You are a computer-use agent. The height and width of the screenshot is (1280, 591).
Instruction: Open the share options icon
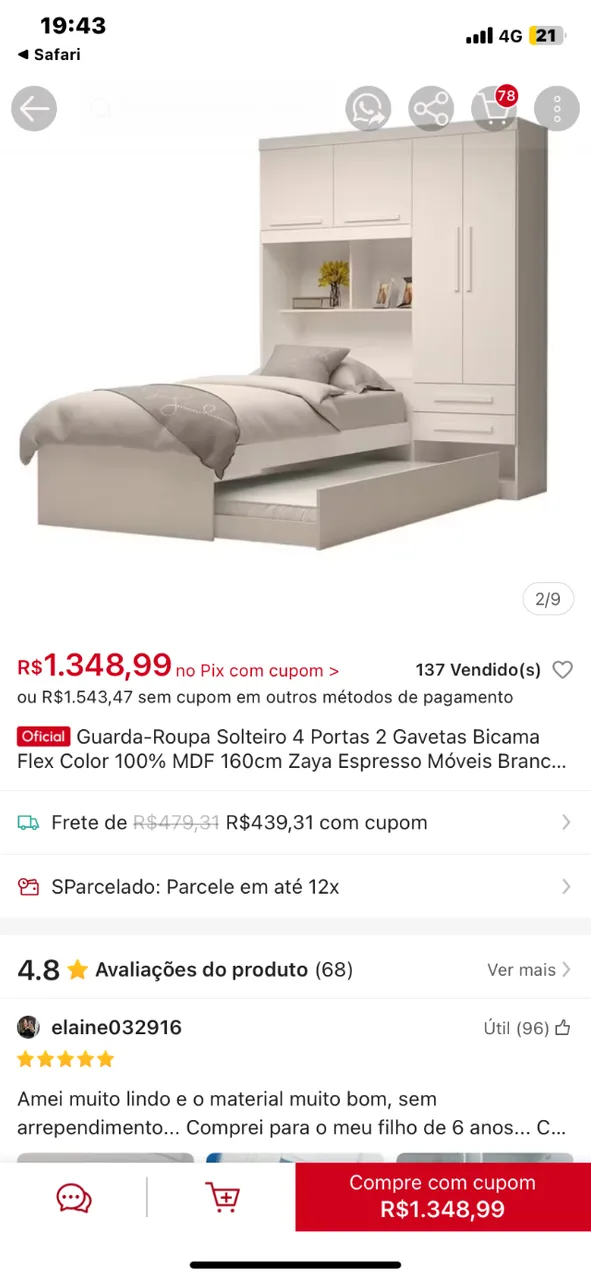(431, 109)
